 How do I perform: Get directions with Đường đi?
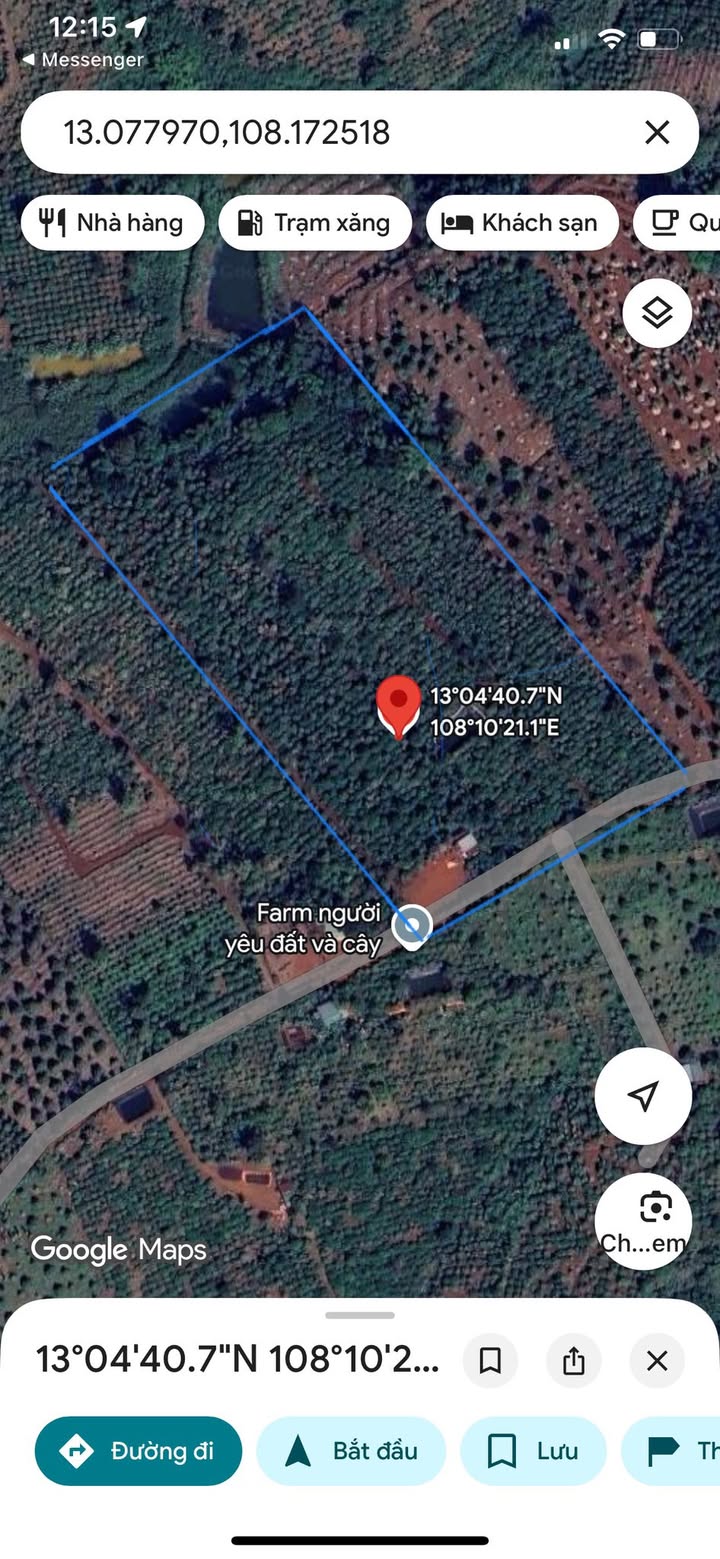point(138,1451)
